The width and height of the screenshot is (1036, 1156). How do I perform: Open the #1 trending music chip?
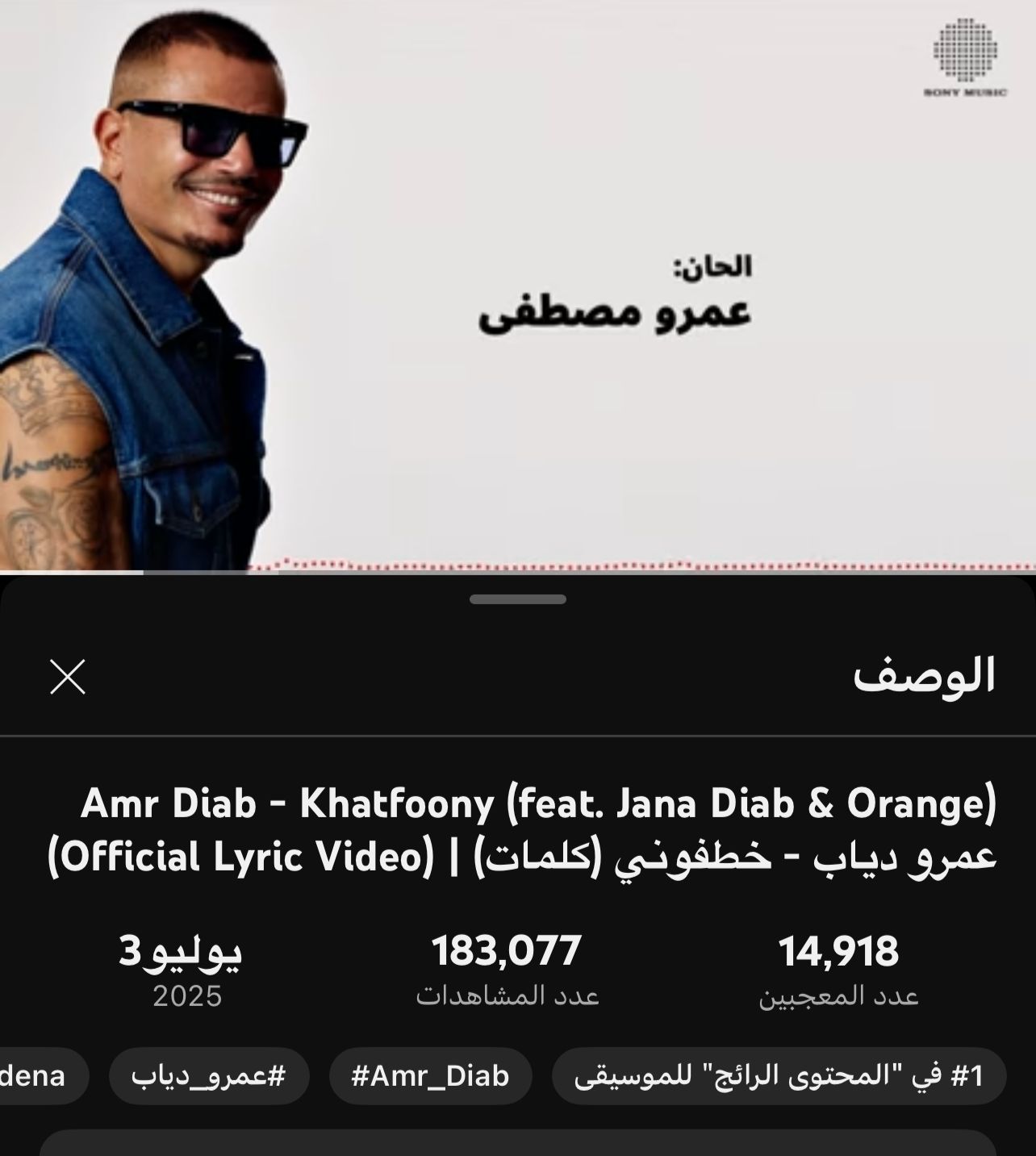[x=779, y=1075]
